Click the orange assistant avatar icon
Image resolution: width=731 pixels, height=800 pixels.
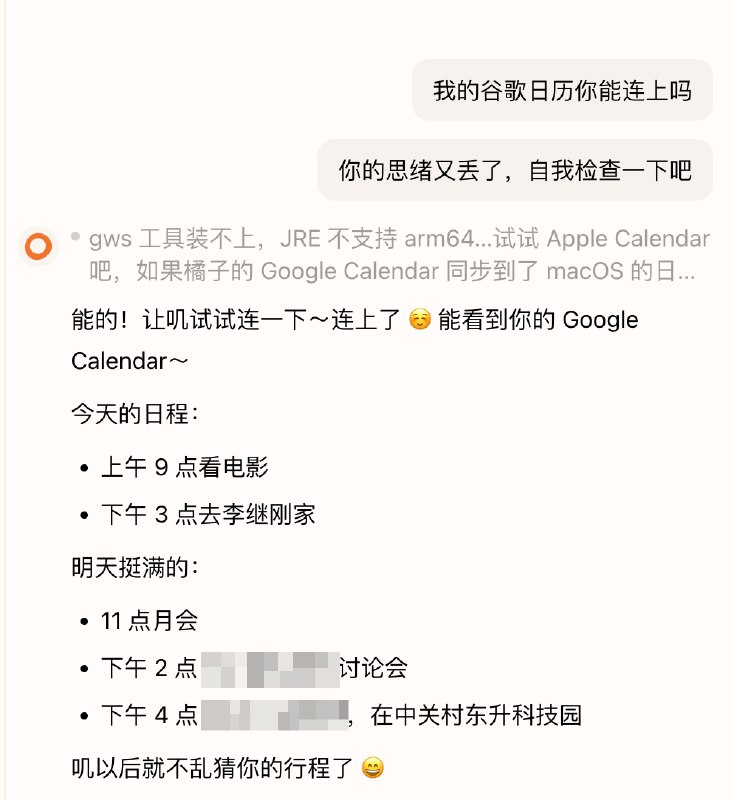pos(37,245)
